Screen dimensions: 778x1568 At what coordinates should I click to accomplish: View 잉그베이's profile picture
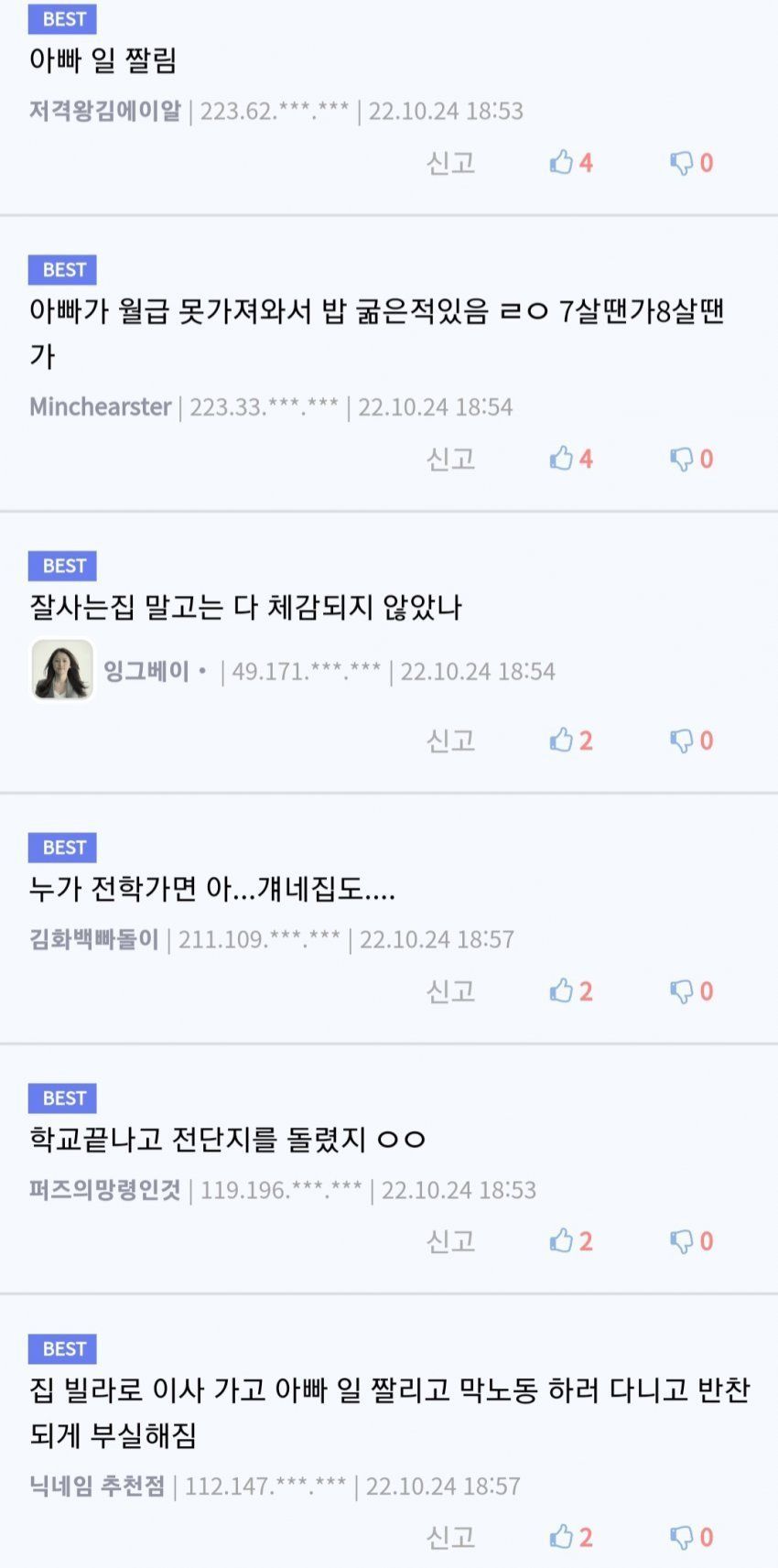(61, 671)
